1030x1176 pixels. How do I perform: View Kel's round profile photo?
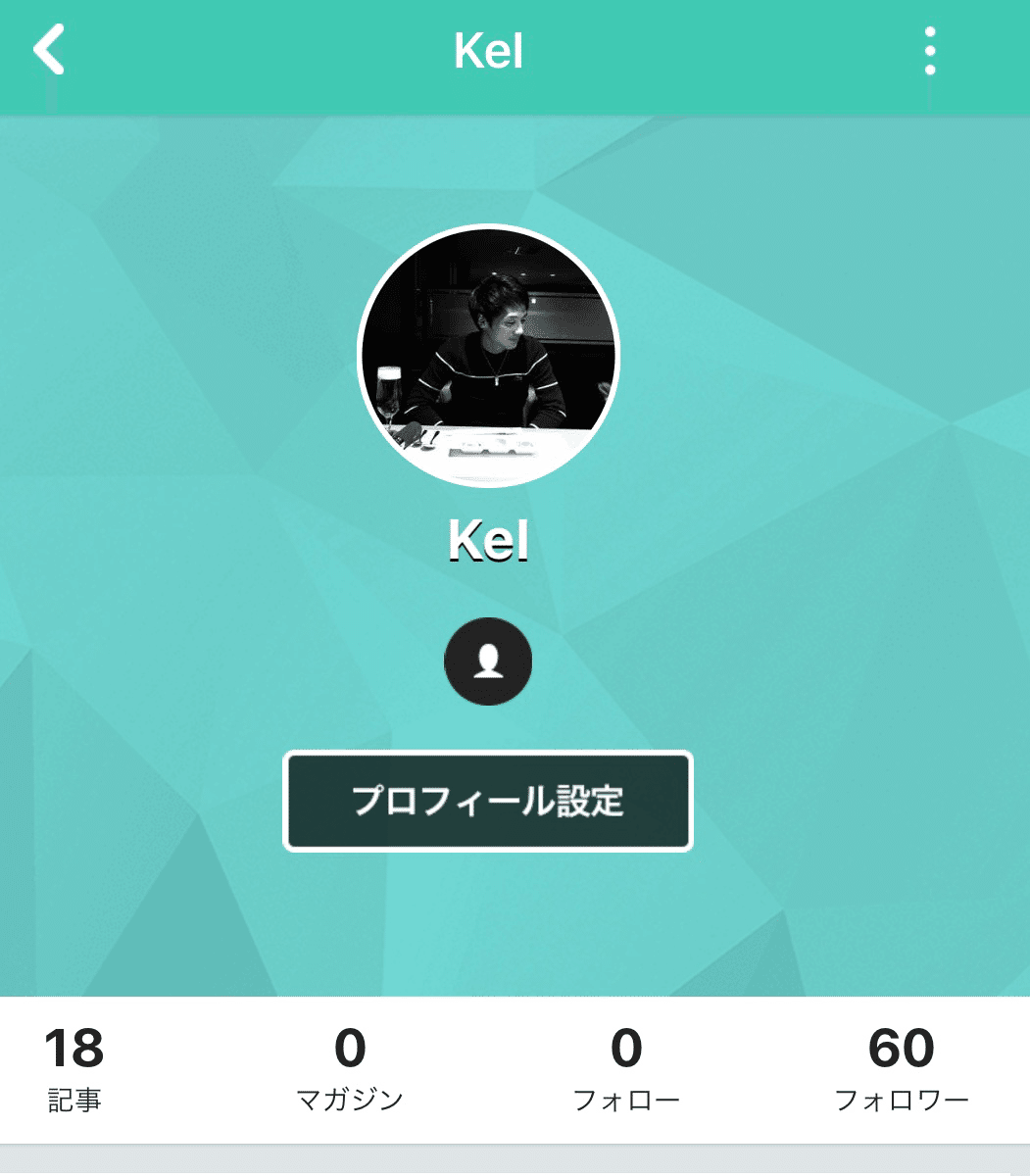tap(489, 356)
